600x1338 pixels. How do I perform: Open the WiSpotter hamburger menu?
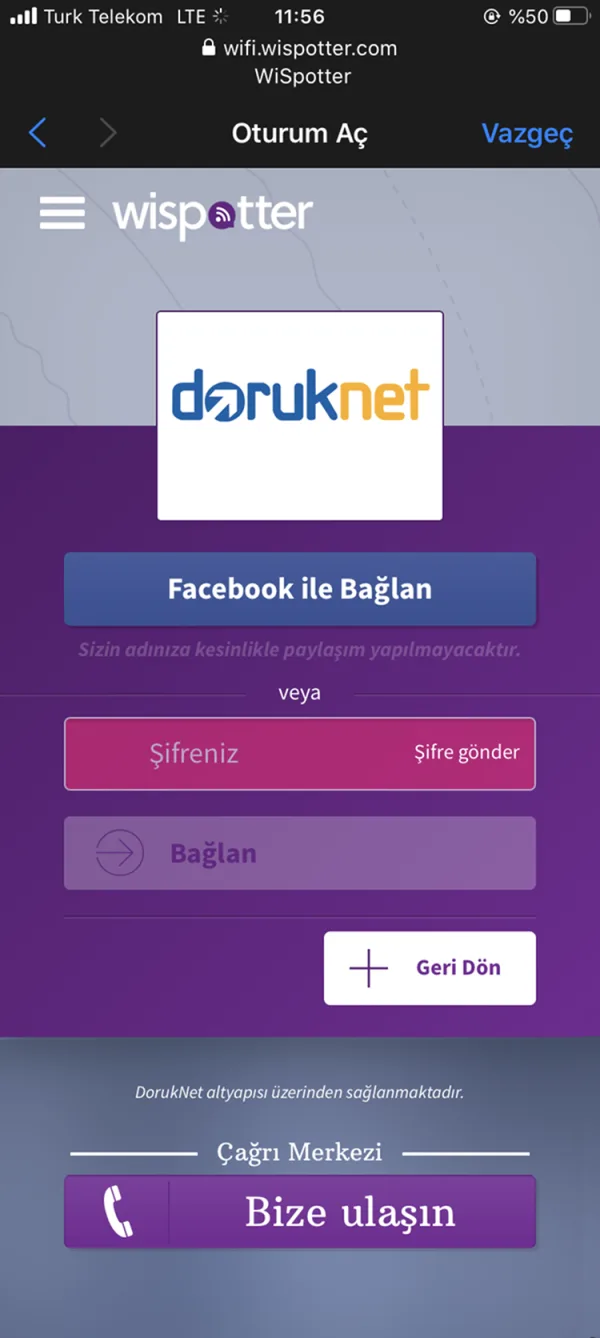pos(62,213)
